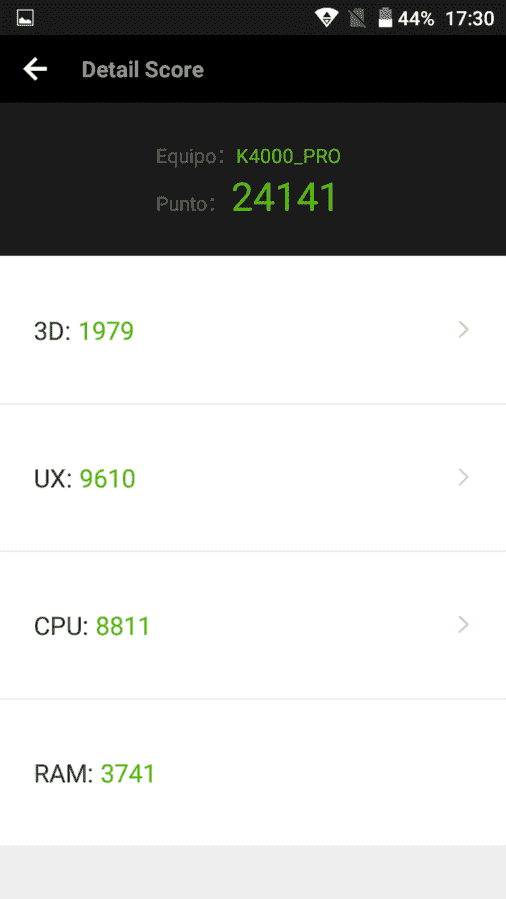Go back using the arrow icon
Viewport: 506px width, 899px height.
35,69
